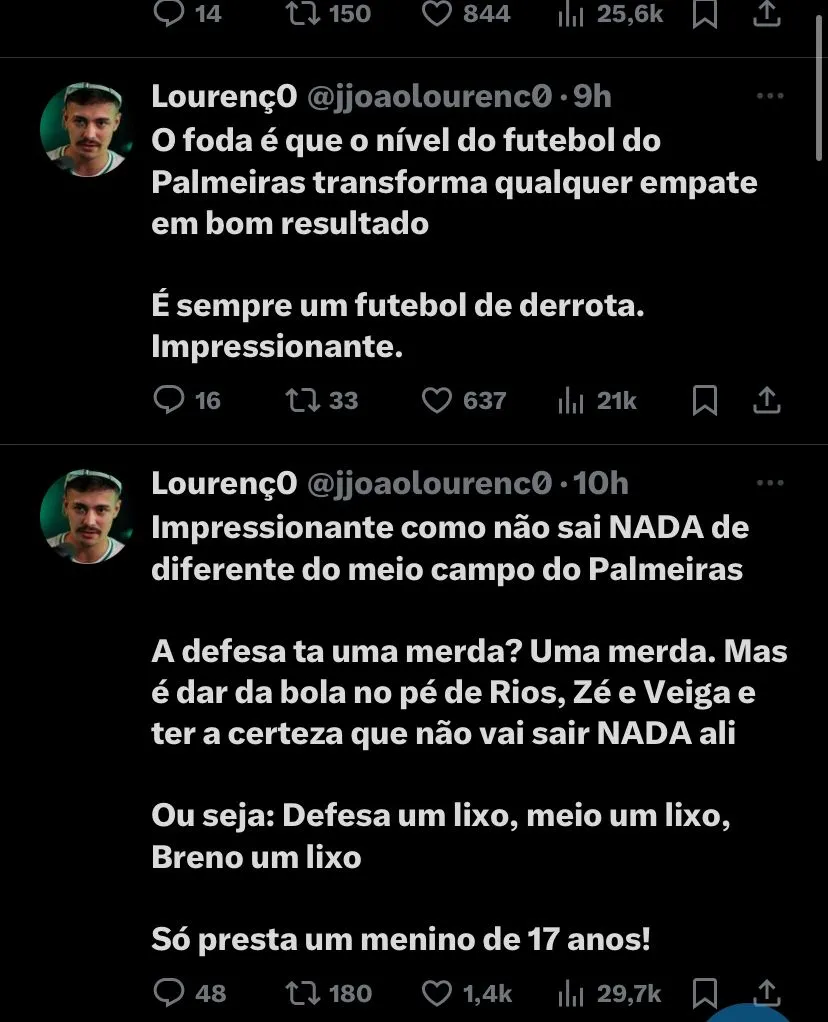This screenshot has height=1022, width=828.
Task: Open overflow menu on the 9h tweet
Action: click(769, 96)
